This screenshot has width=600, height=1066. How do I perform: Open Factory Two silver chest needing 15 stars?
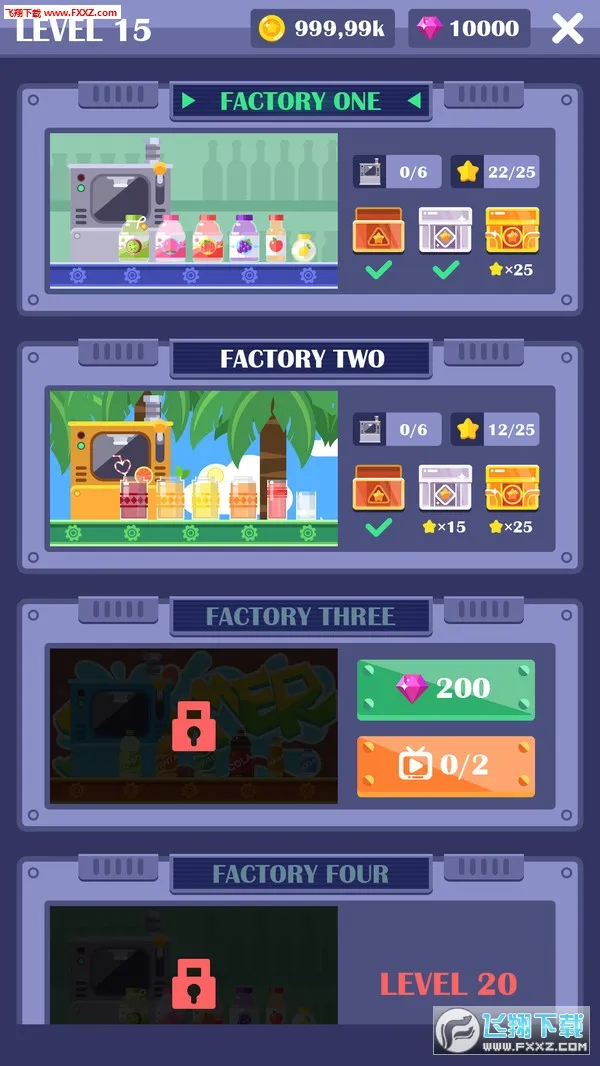pyautogui.click(x=445, y=488)
